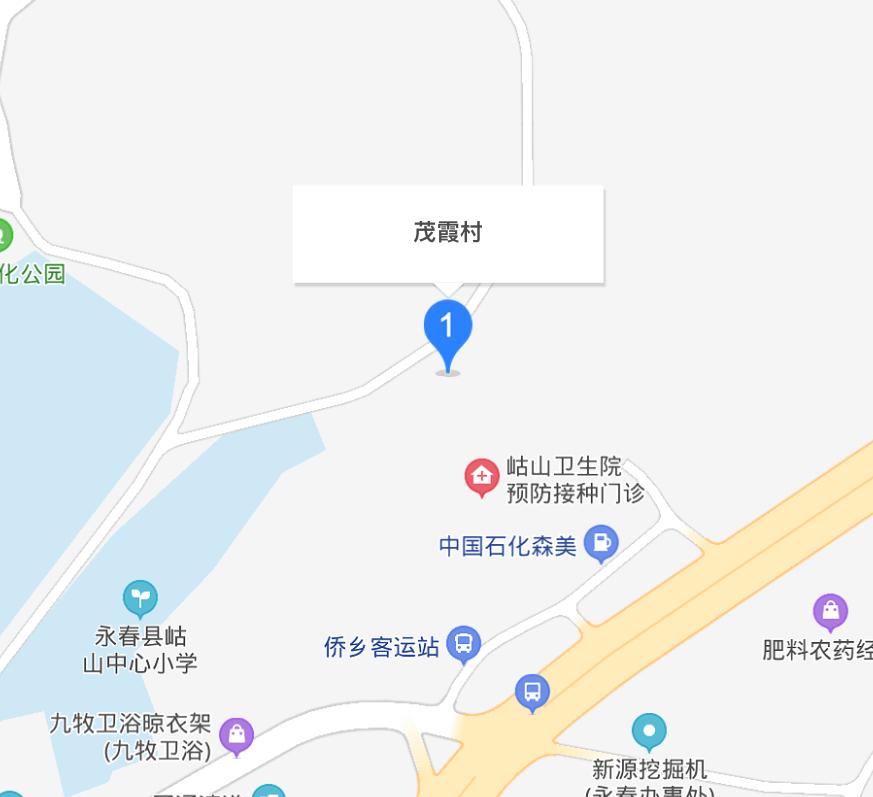
Task: Tap the bus stop icon on the main road
Action: click(532, 691)
